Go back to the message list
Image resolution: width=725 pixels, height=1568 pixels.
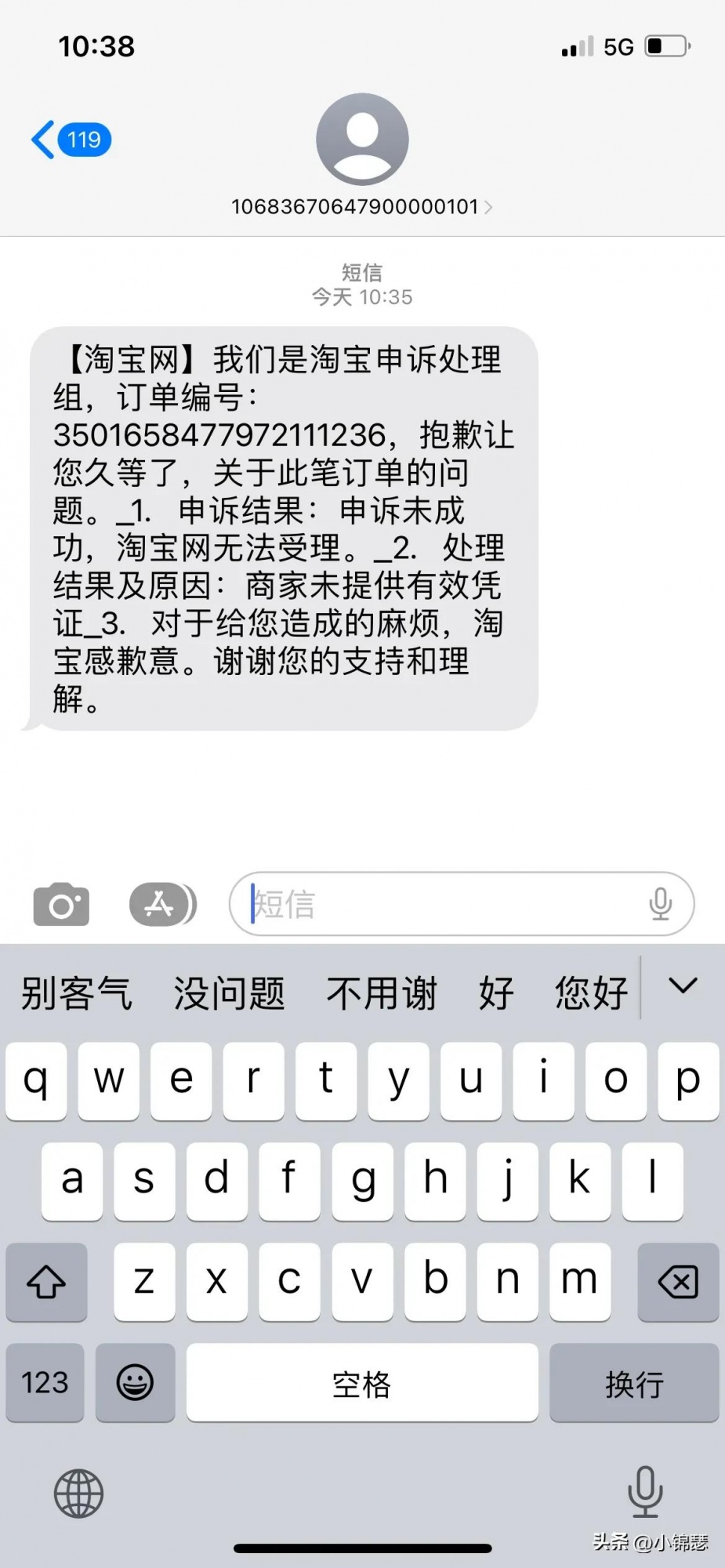71,140
